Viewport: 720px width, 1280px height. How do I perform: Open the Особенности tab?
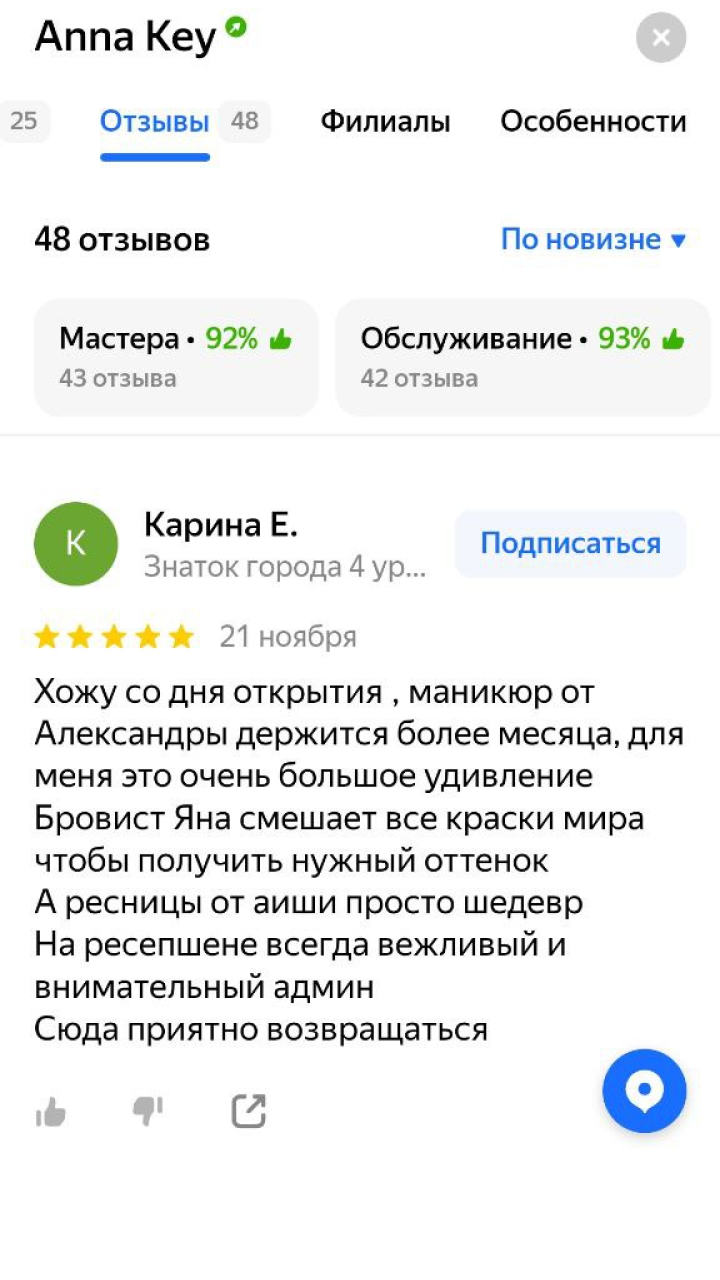click(593, 122)
